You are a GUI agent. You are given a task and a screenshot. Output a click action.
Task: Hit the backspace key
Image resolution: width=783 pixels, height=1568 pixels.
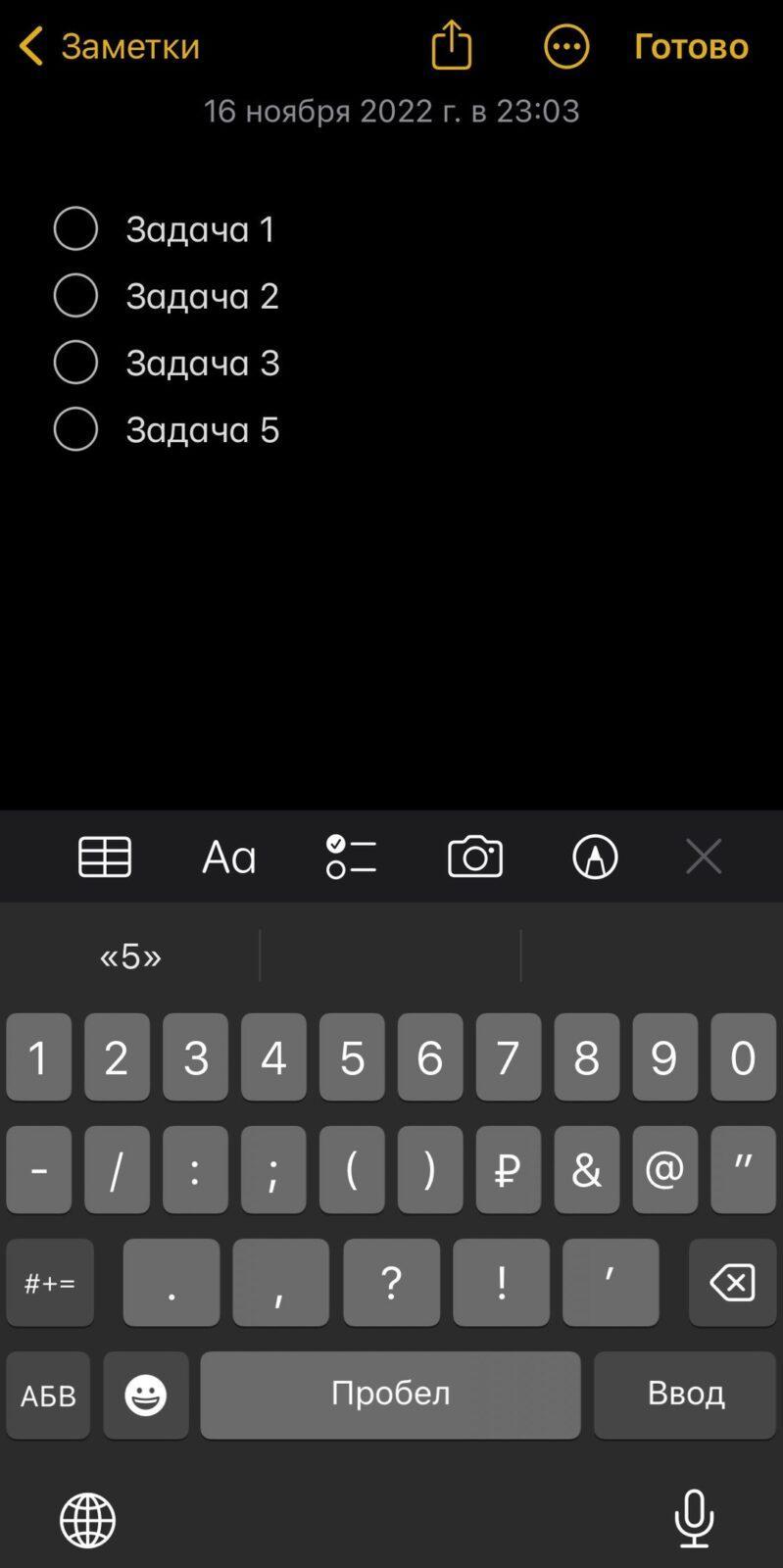click(x=732, y=1282)
